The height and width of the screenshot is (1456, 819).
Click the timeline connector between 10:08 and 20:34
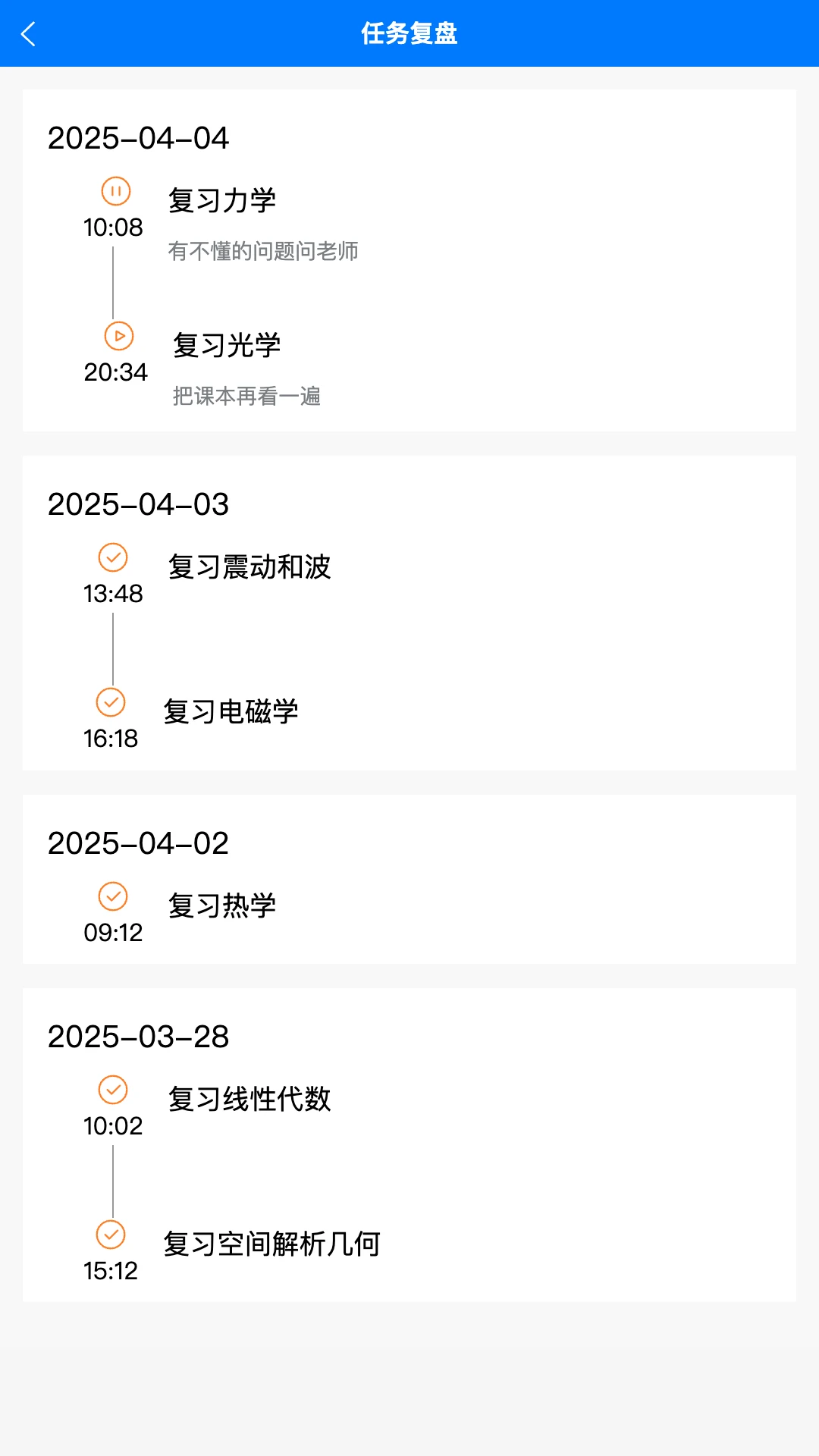tap(113, 281)
